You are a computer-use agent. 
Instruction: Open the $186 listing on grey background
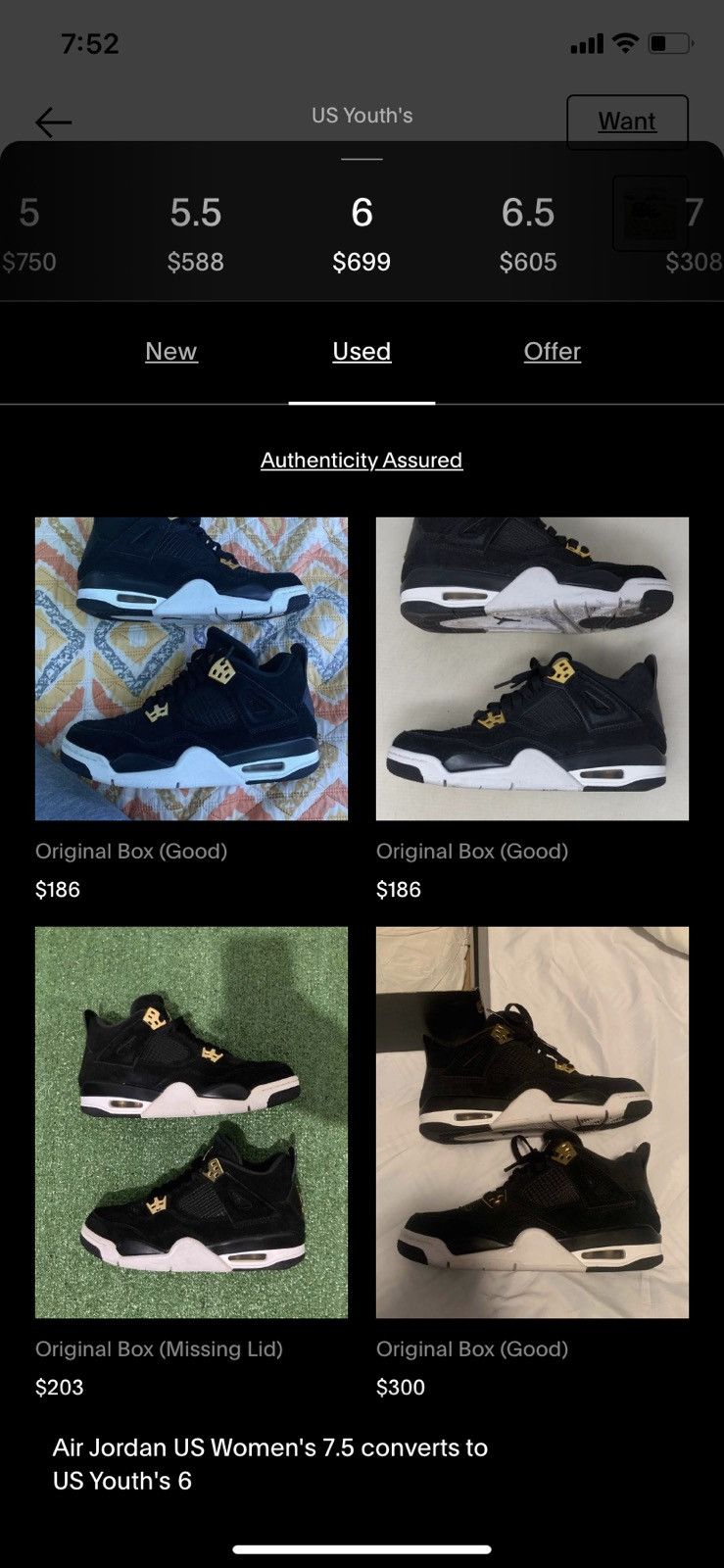pyautogui.click(x=532, y=668)
